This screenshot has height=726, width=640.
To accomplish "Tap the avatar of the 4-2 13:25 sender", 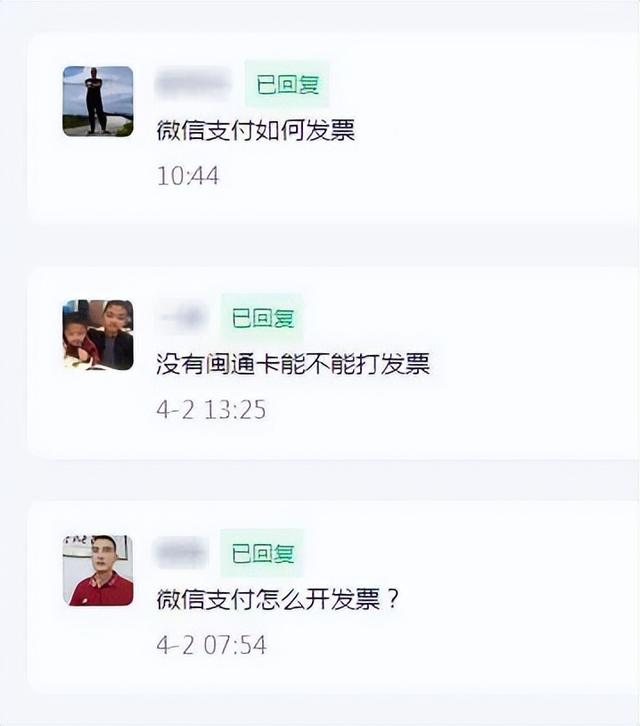I will click(98, 335).
